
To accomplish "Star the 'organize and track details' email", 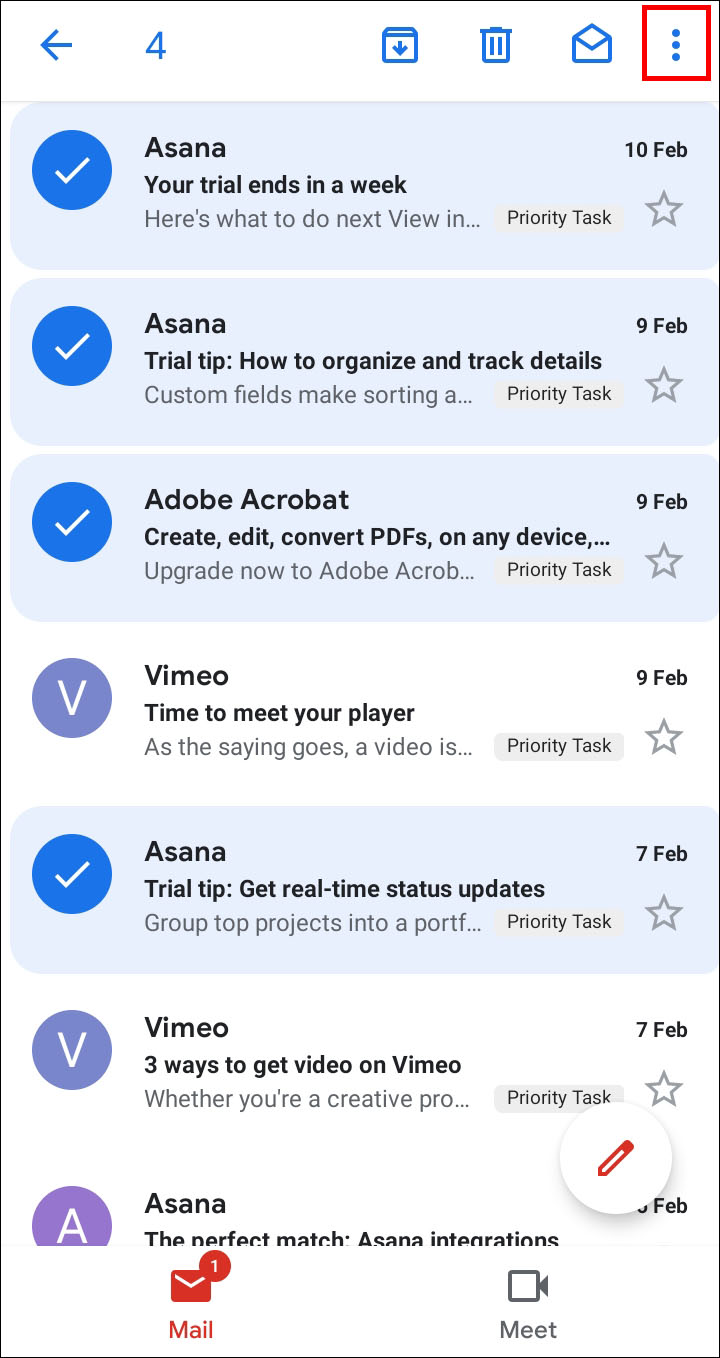I will click(x=663, y=386).
